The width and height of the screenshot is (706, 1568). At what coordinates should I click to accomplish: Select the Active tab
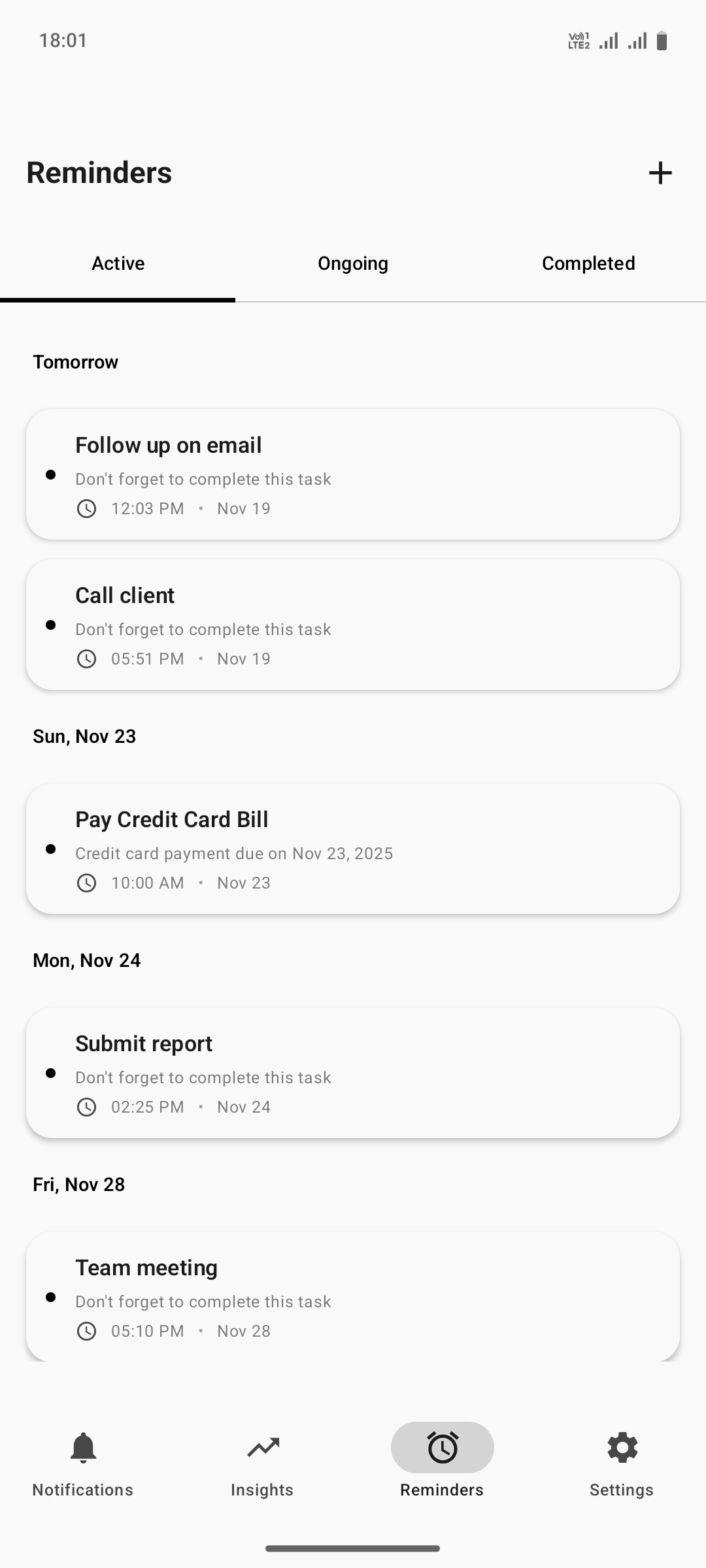[x=118, y=263]
